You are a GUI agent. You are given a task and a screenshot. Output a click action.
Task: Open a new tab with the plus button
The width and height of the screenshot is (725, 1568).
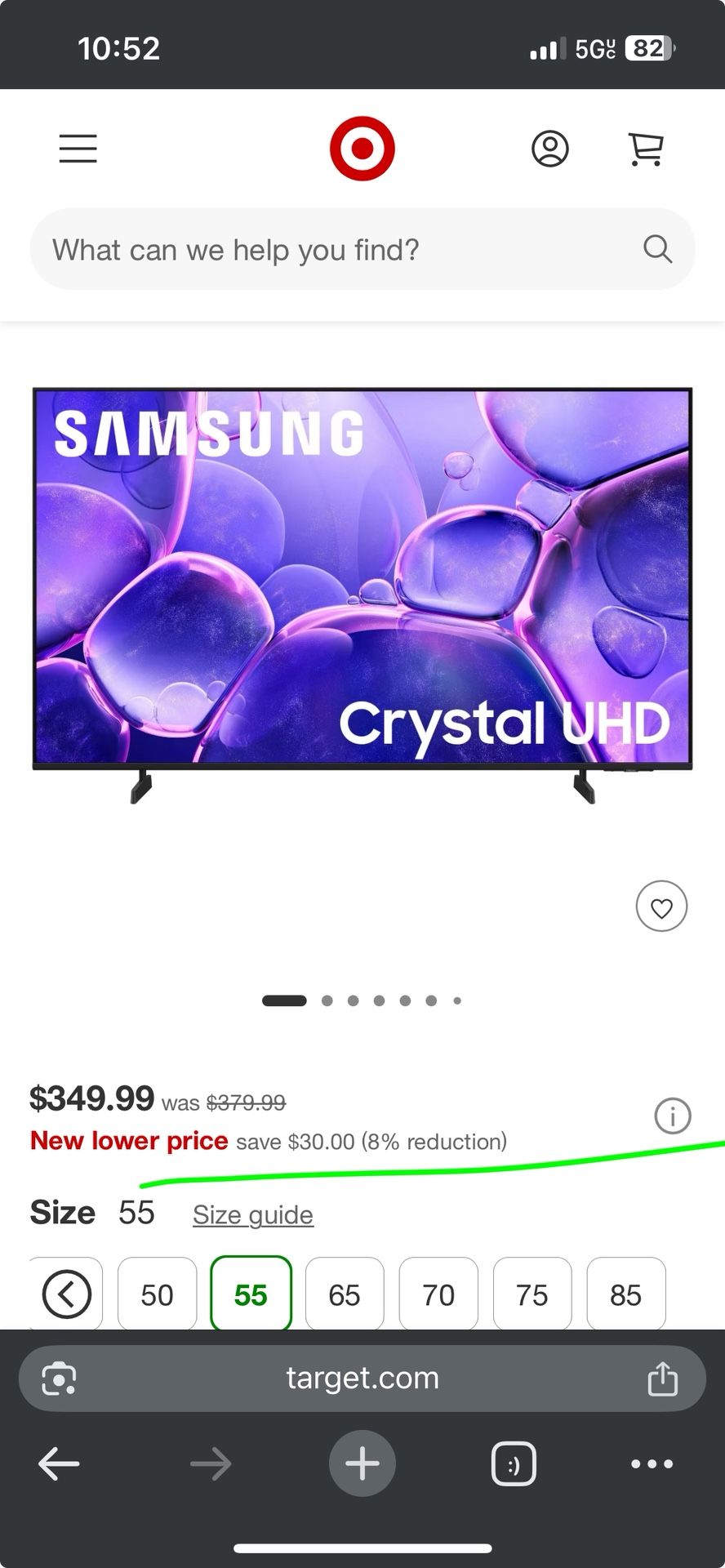tap(362, 1463)
